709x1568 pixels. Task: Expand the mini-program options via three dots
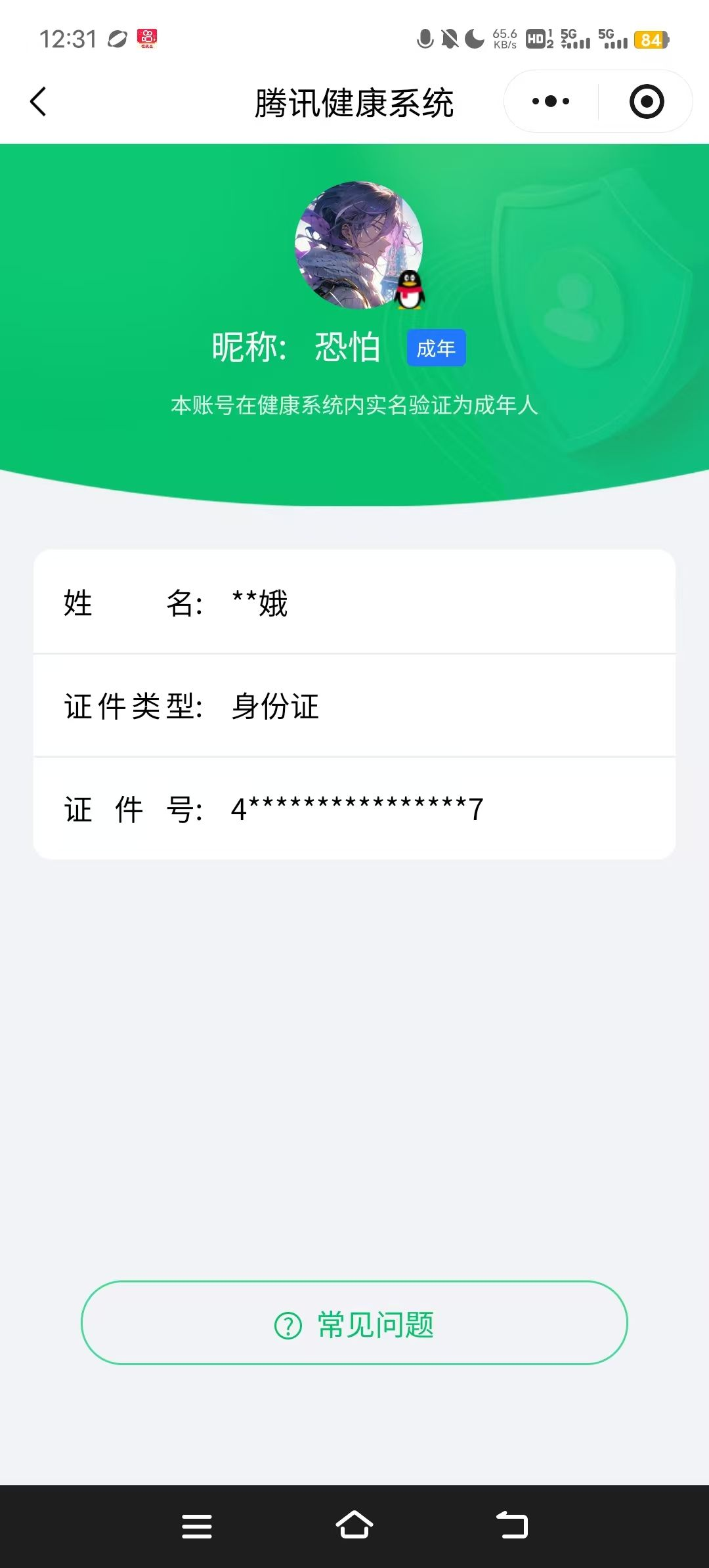(550, 101)
